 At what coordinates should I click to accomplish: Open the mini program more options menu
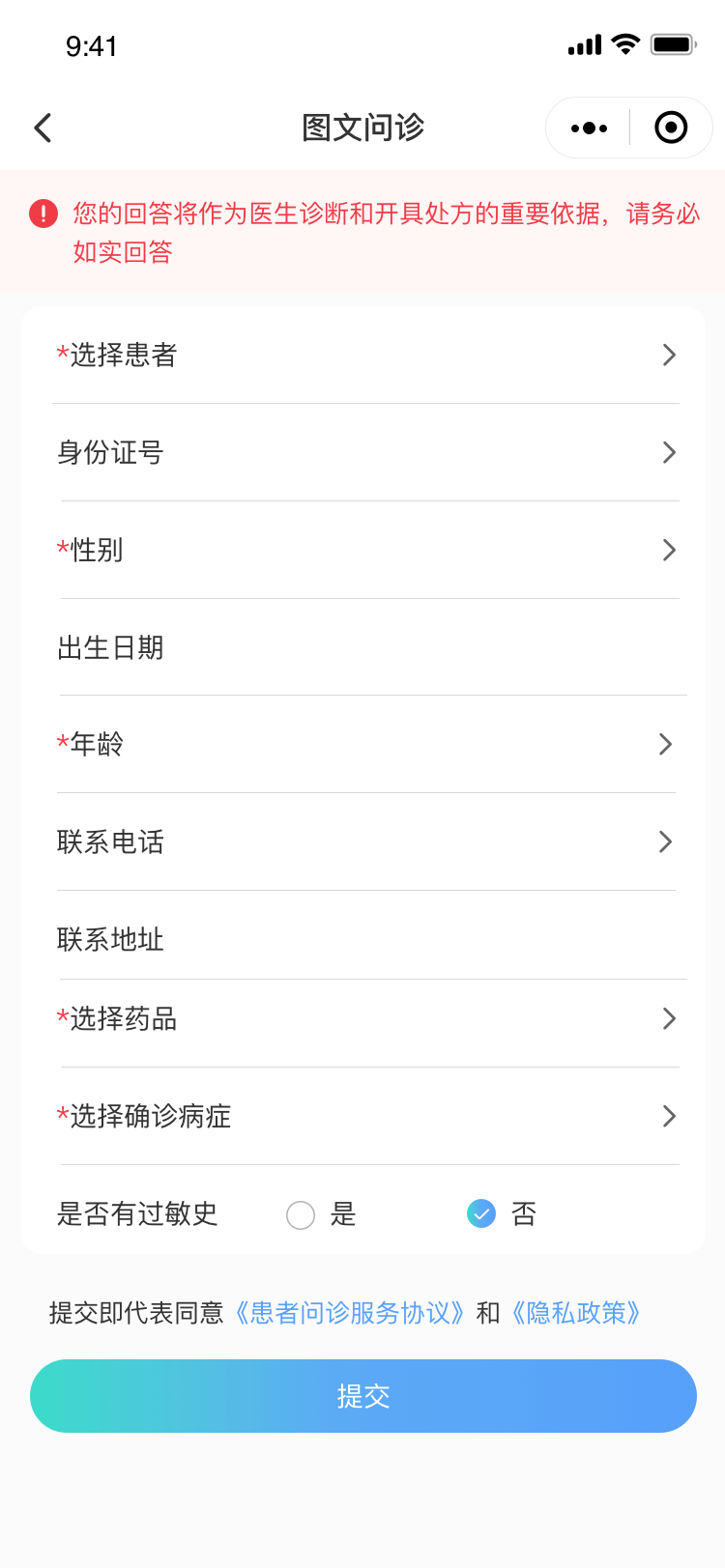pos(589,128)
